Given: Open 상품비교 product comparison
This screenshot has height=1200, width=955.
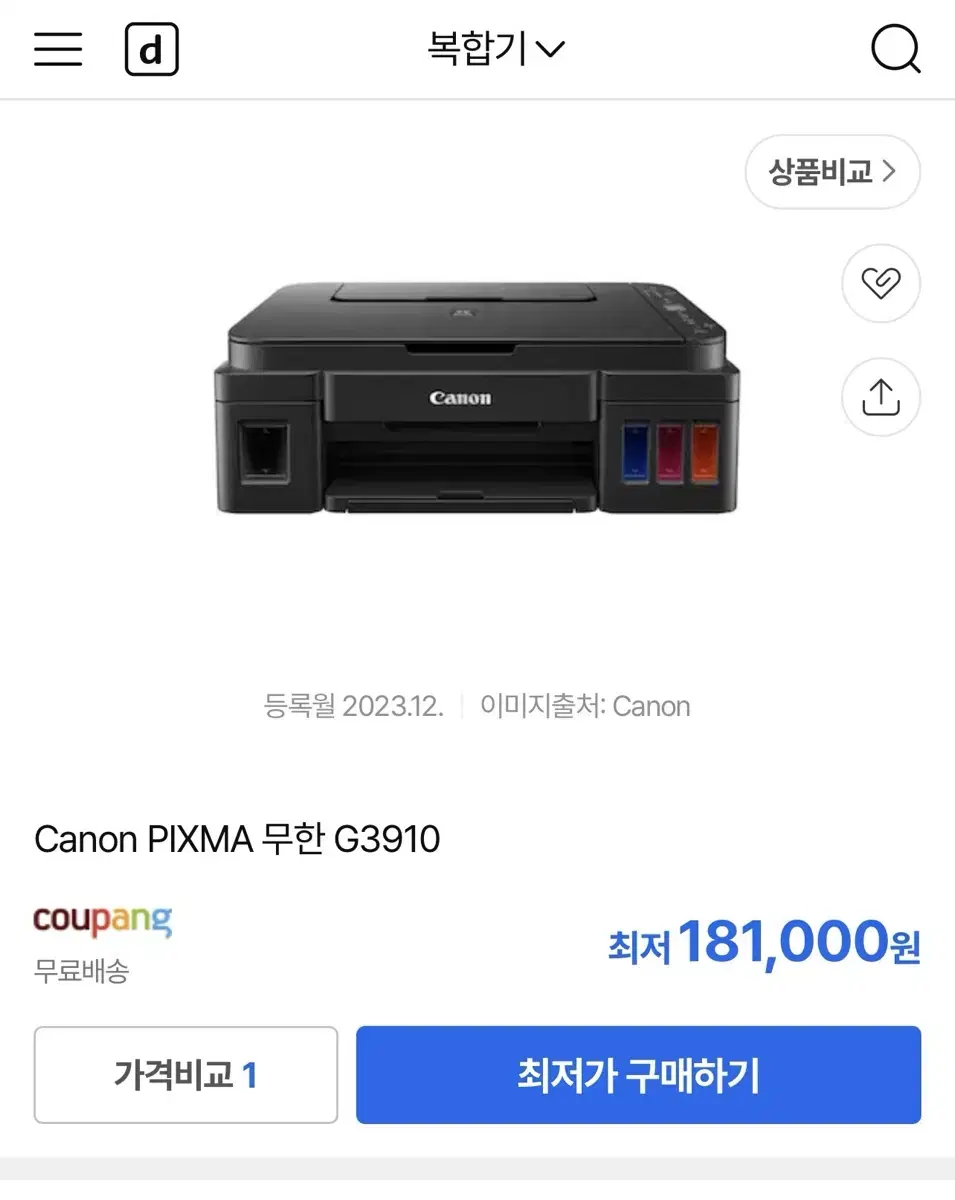Looking at the screenshot, I should (x=832, y=172).
